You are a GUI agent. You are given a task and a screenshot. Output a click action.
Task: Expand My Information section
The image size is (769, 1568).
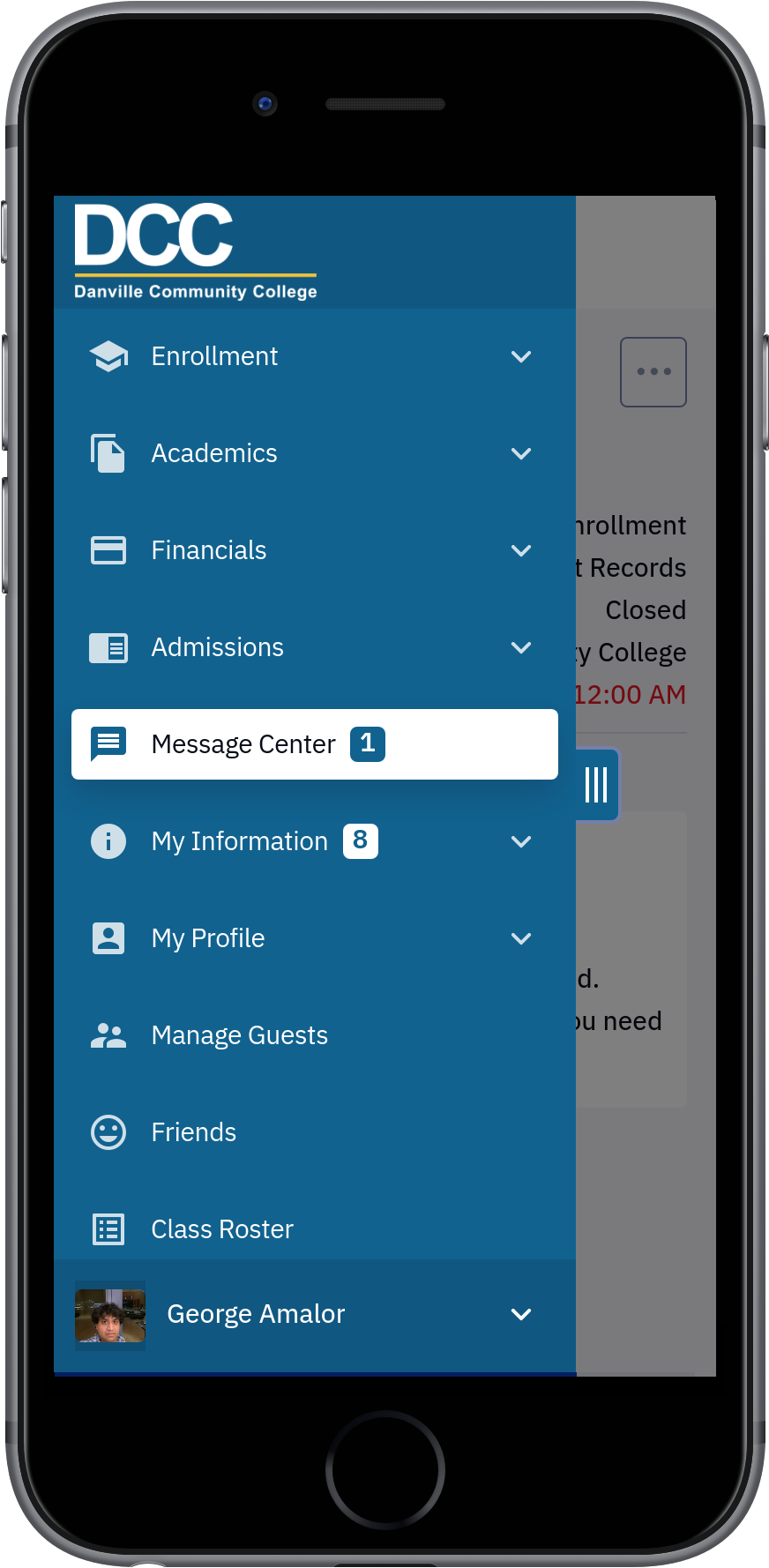314,841
